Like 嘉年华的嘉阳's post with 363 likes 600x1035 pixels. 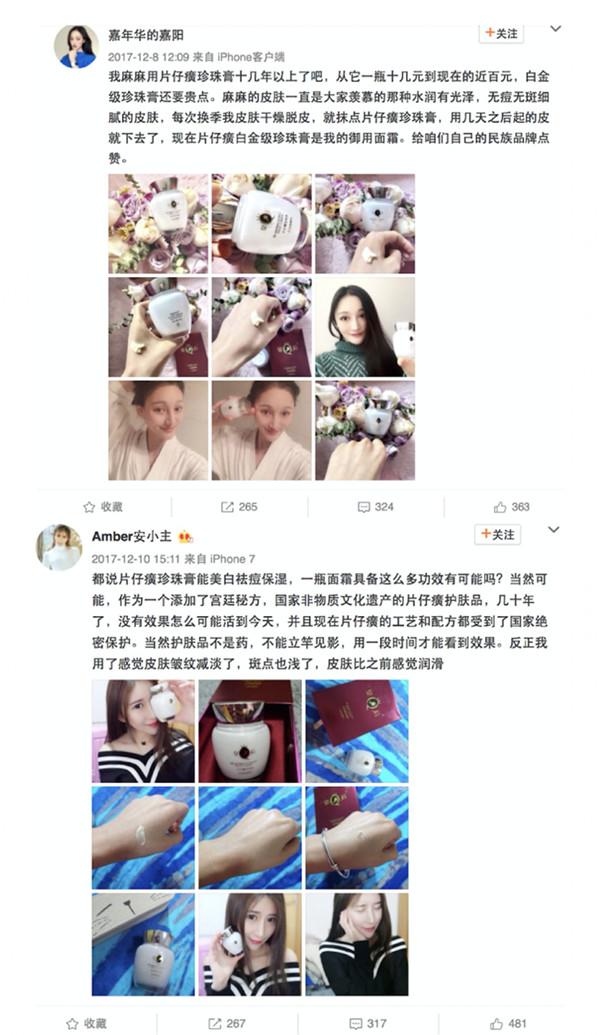(511, 507)
